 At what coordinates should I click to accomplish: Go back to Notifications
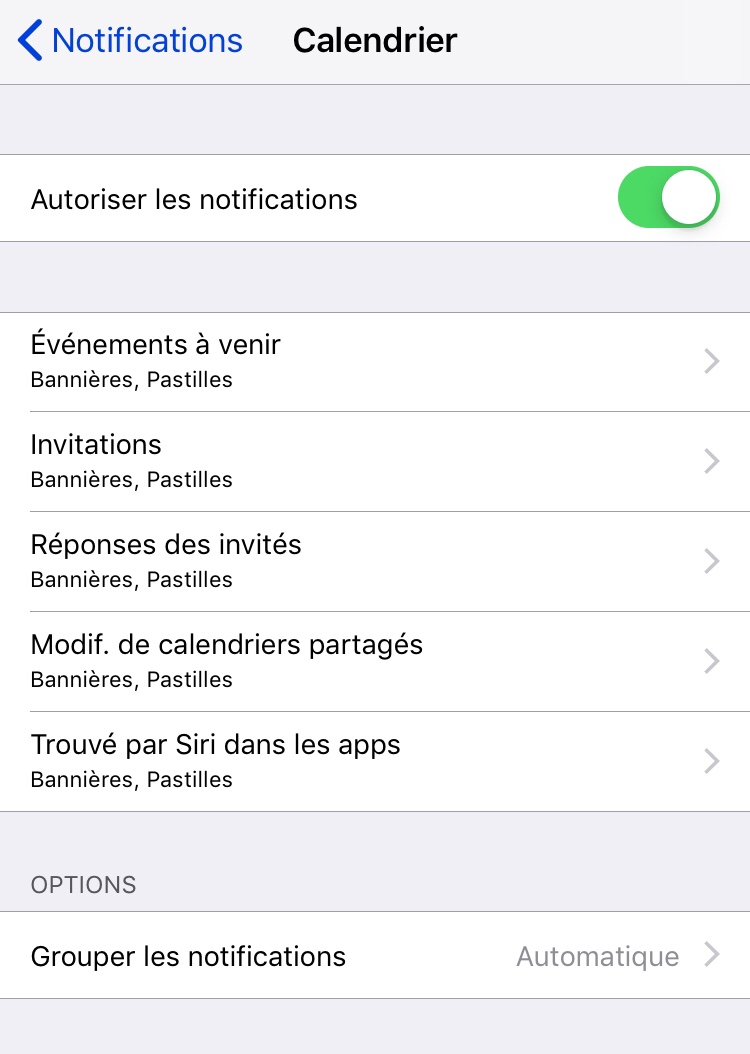click(130, 40)
